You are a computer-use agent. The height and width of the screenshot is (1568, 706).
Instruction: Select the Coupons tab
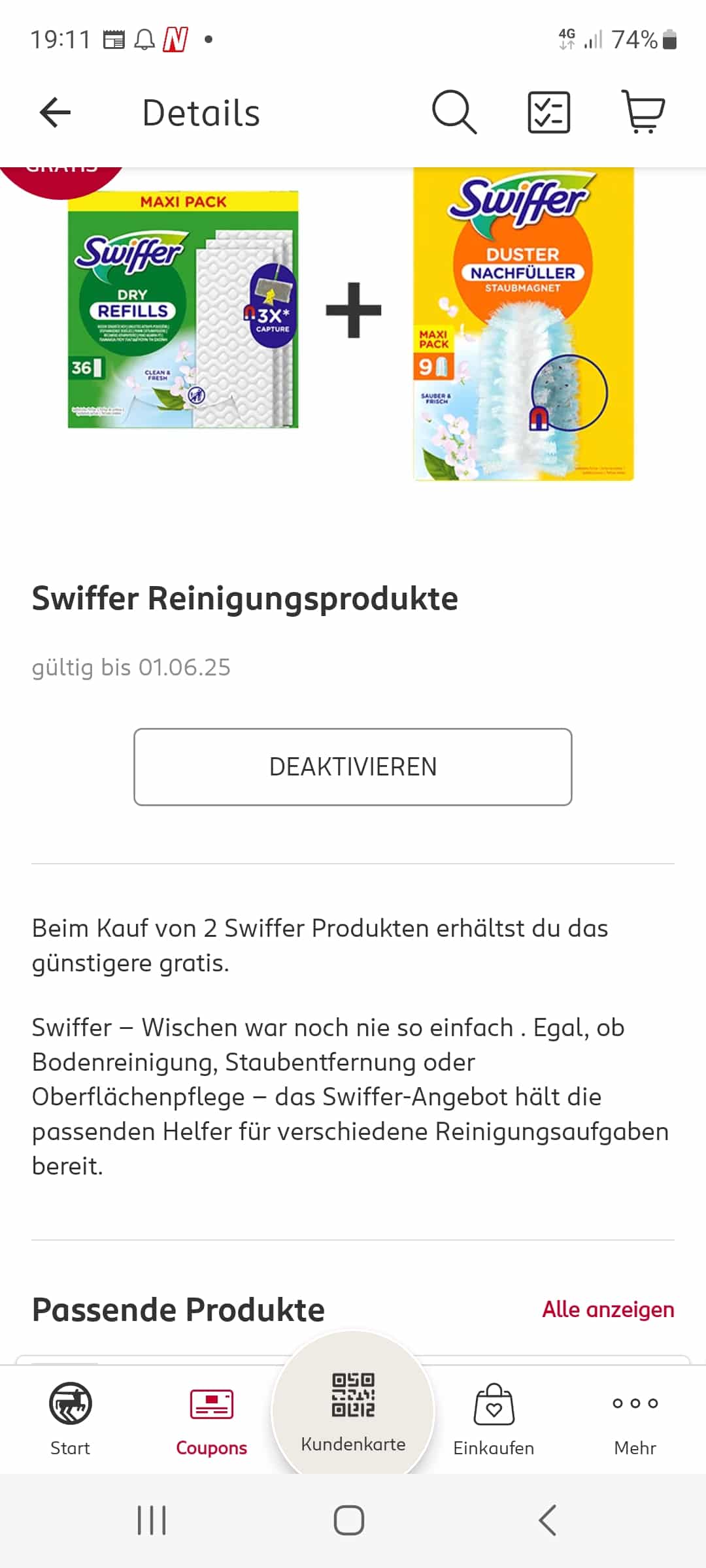click(x=212, y=1419)
